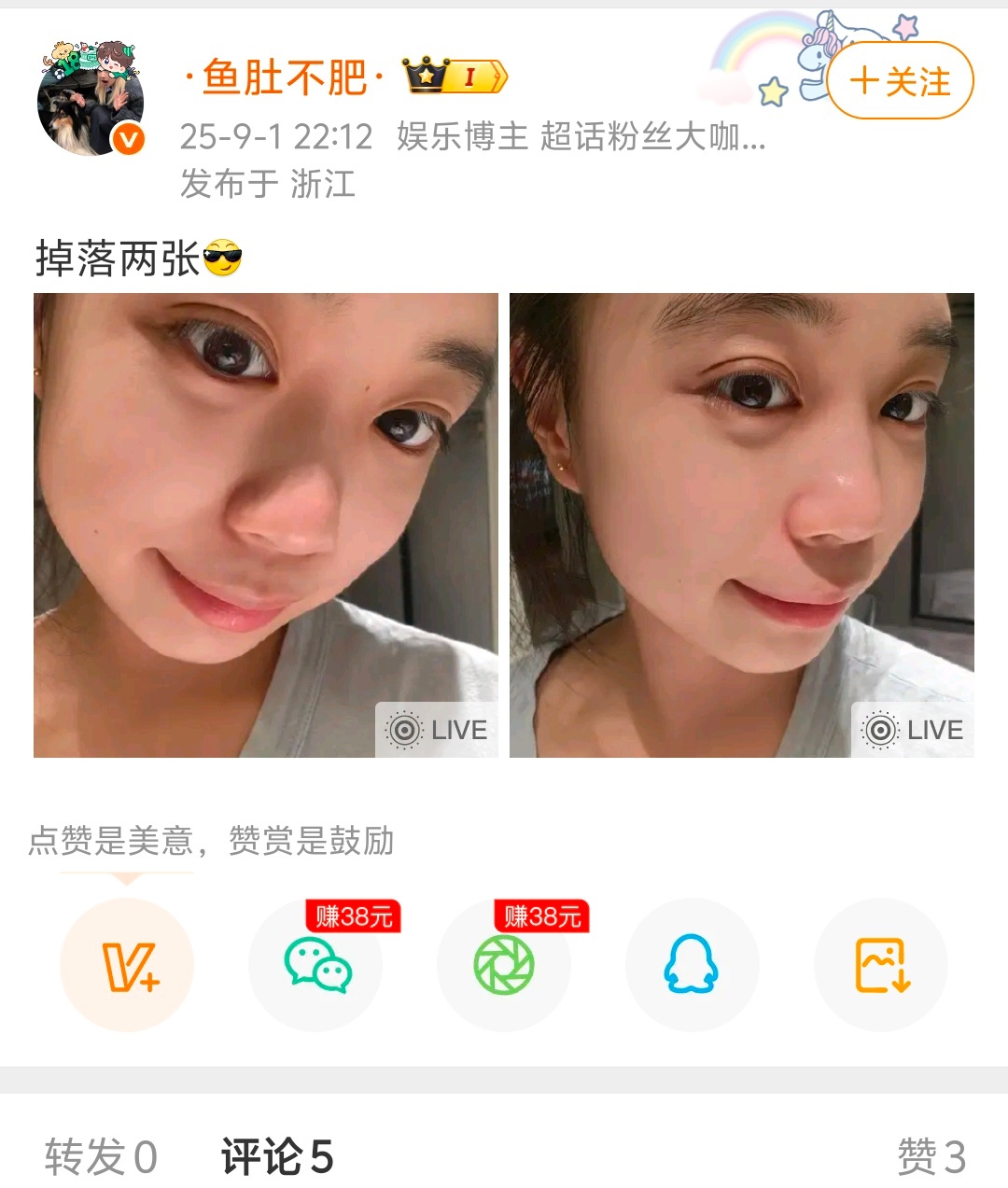Screen dimensions: 1008x1188
Task: Tap the level I membership badge
Action: coord(471,78)
